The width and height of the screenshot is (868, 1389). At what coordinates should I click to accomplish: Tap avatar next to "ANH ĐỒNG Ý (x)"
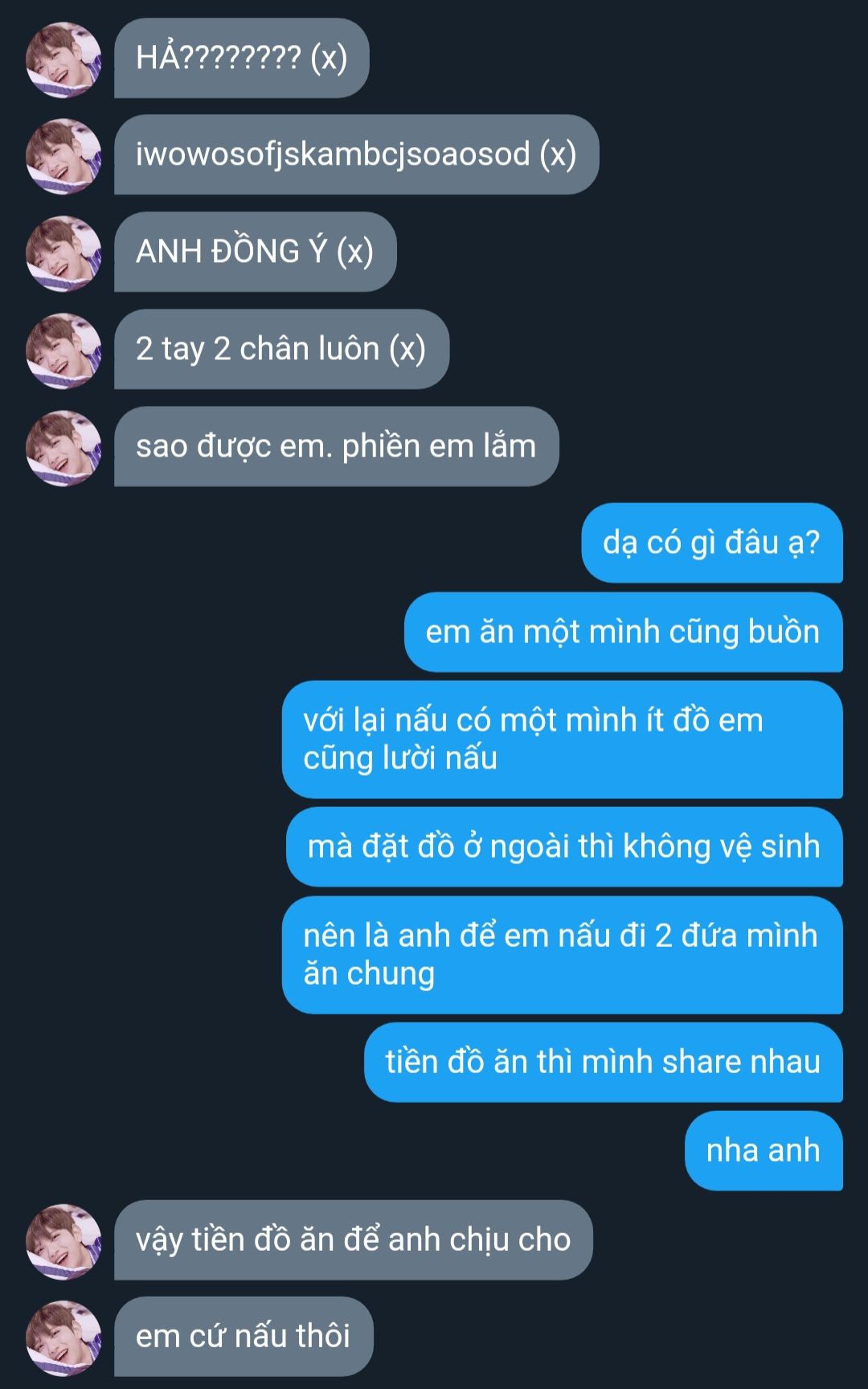pos(63,253)
